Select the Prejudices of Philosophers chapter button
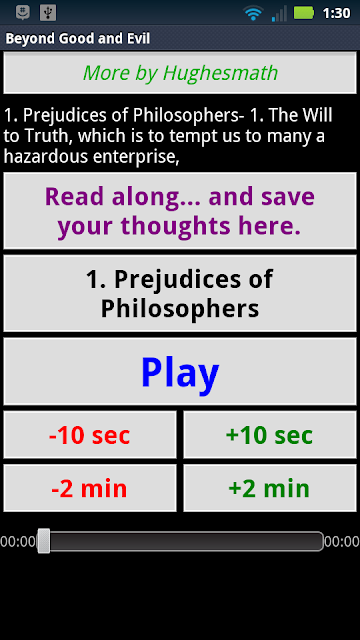Image resolution: width=360 pixels, height=640 pixels. pyautogui.click(x=180, y=293)
